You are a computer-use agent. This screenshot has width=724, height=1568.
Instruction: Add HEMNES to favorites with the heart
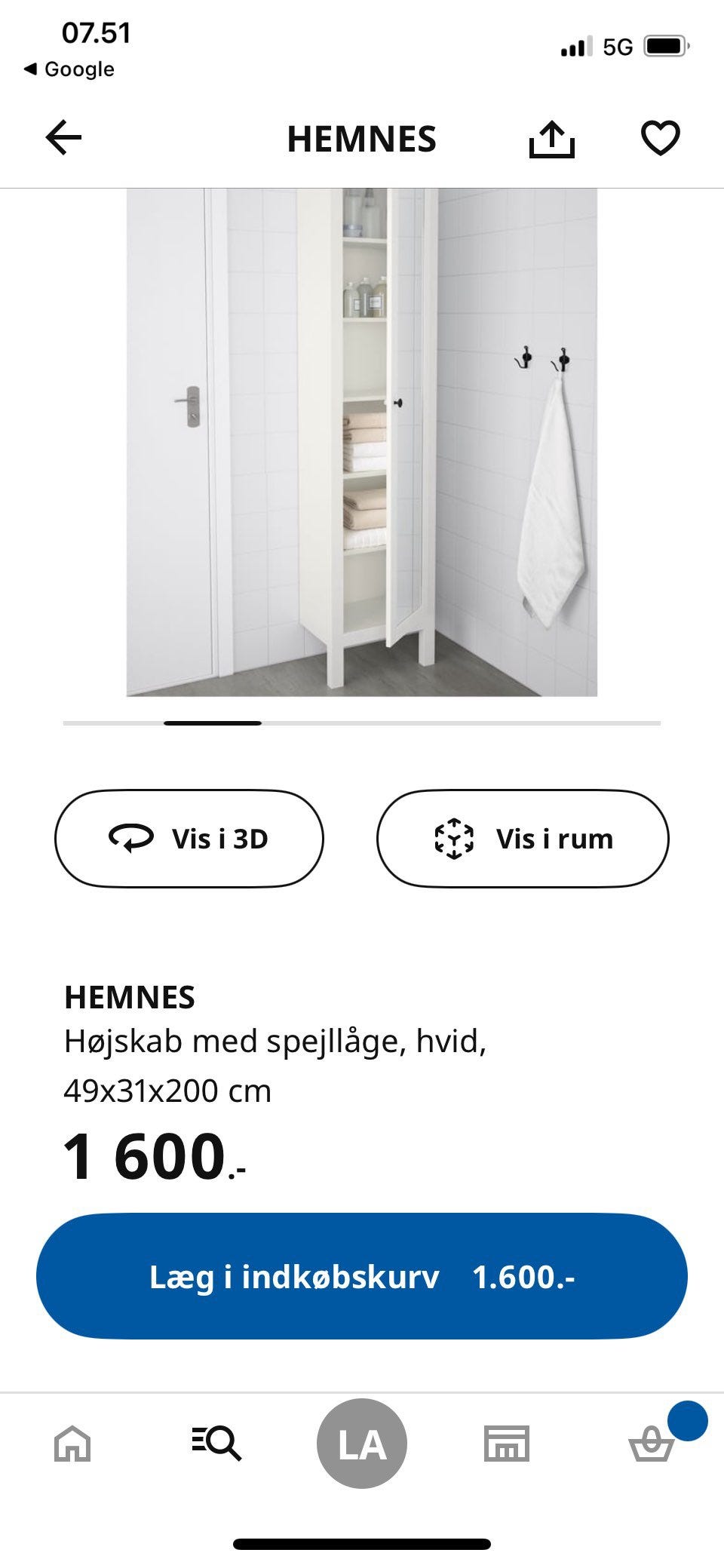pos(659,138)
